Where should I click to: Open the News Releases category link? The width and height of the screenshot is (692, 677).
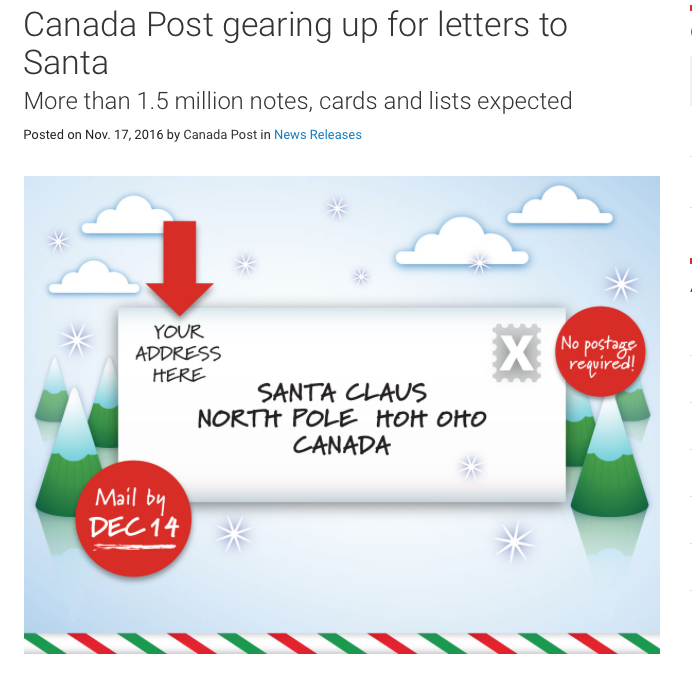317,135
